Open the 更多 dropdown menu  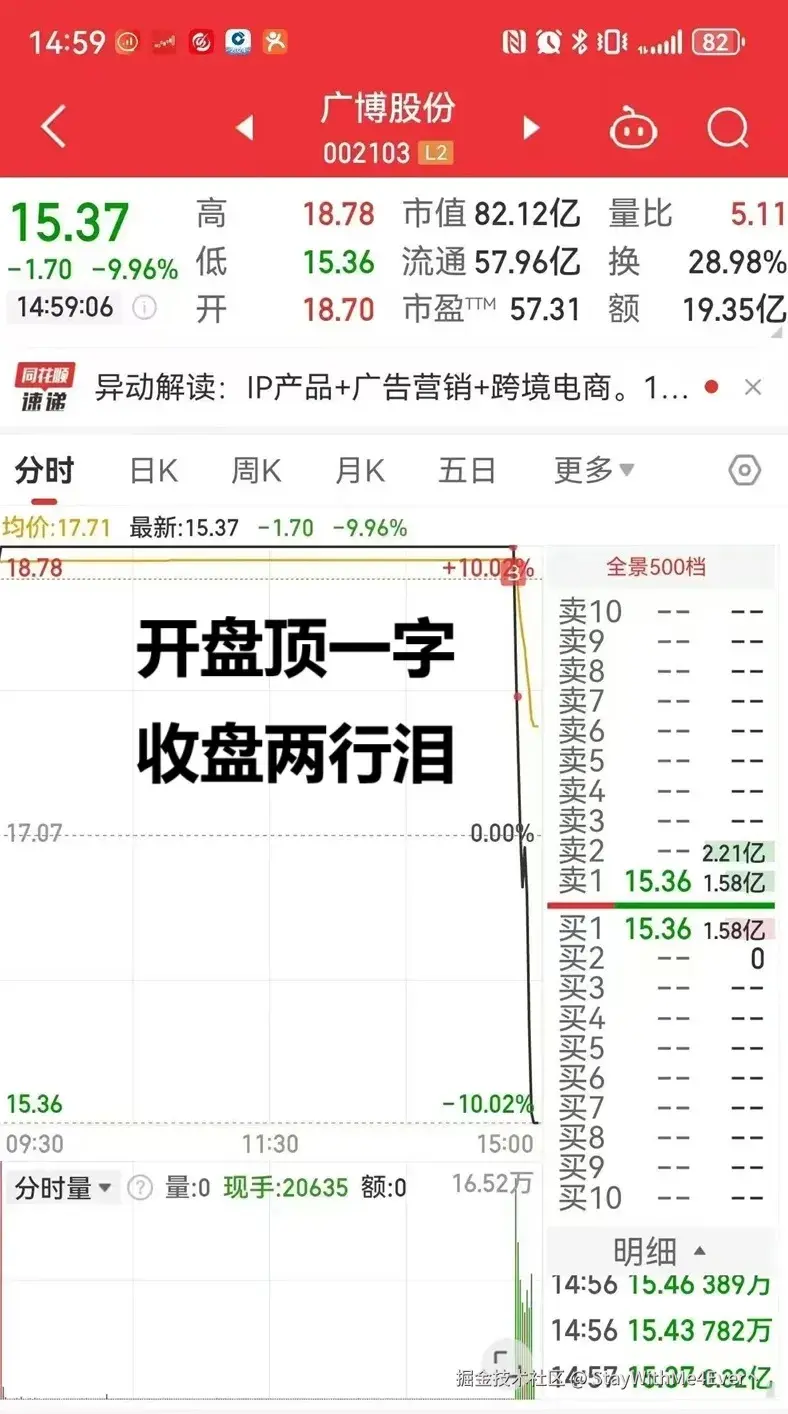(x=594, y=470)
